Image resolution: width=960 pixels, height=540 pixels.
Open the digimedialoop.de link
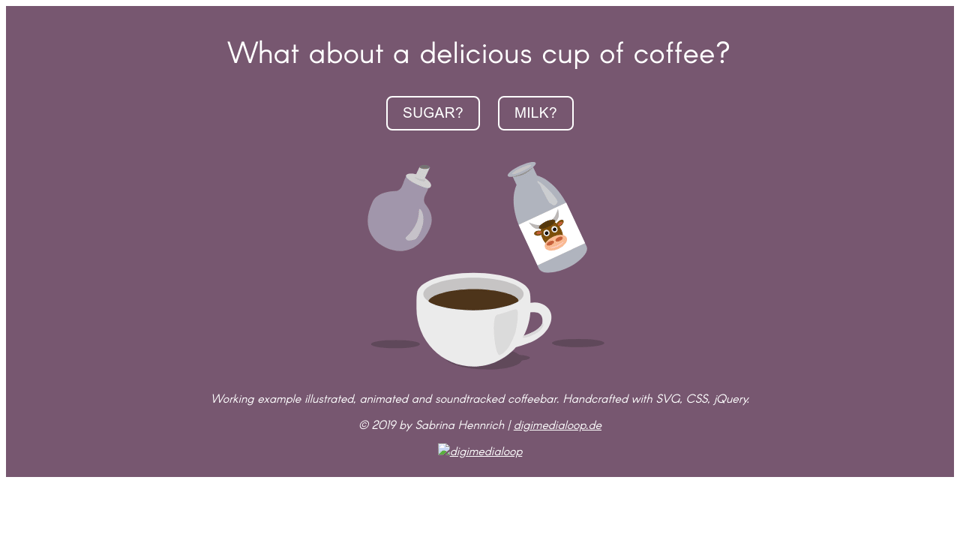[557, 425]
